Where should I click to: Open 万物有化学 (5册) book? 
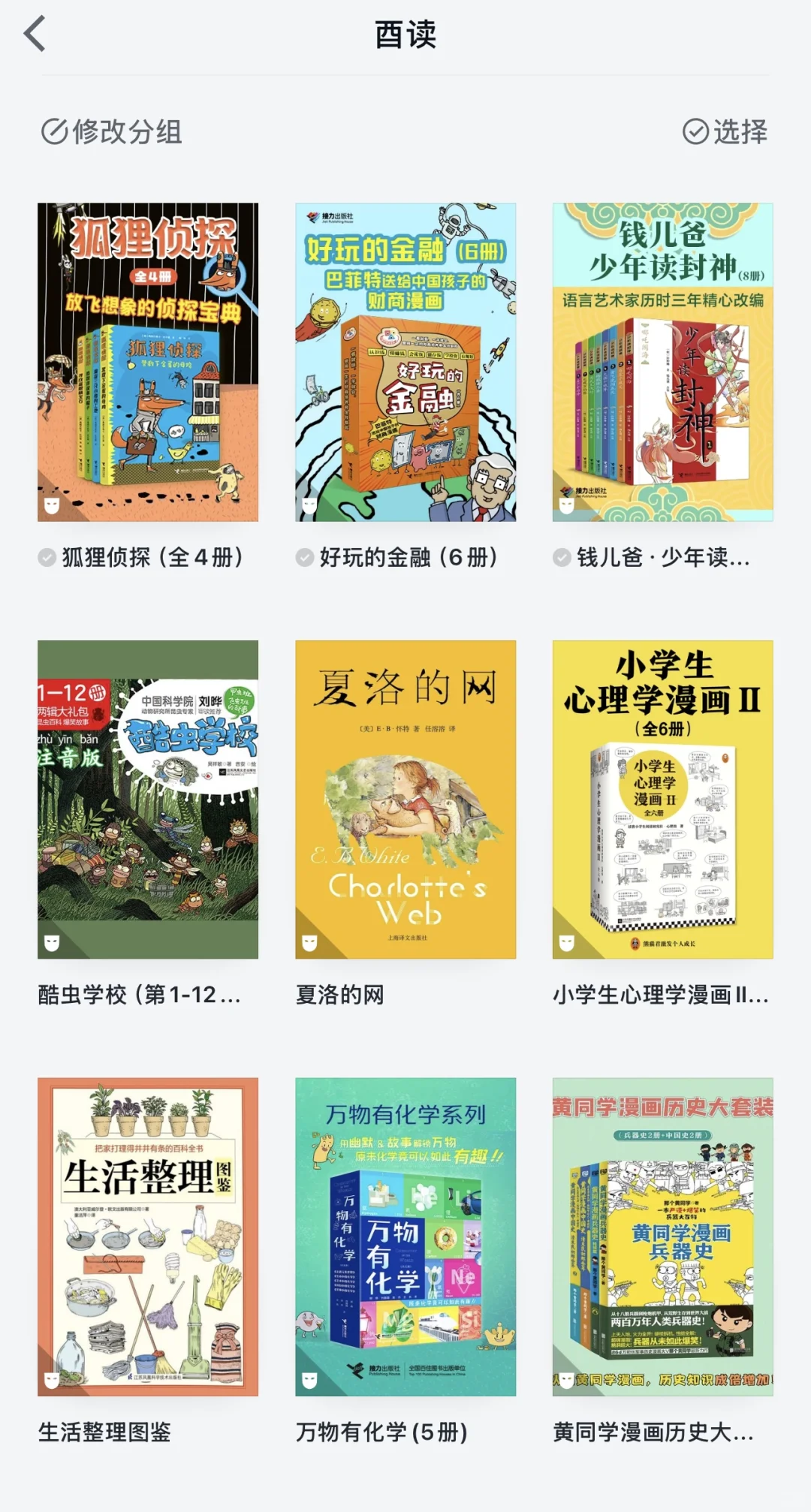(405, 1237)
